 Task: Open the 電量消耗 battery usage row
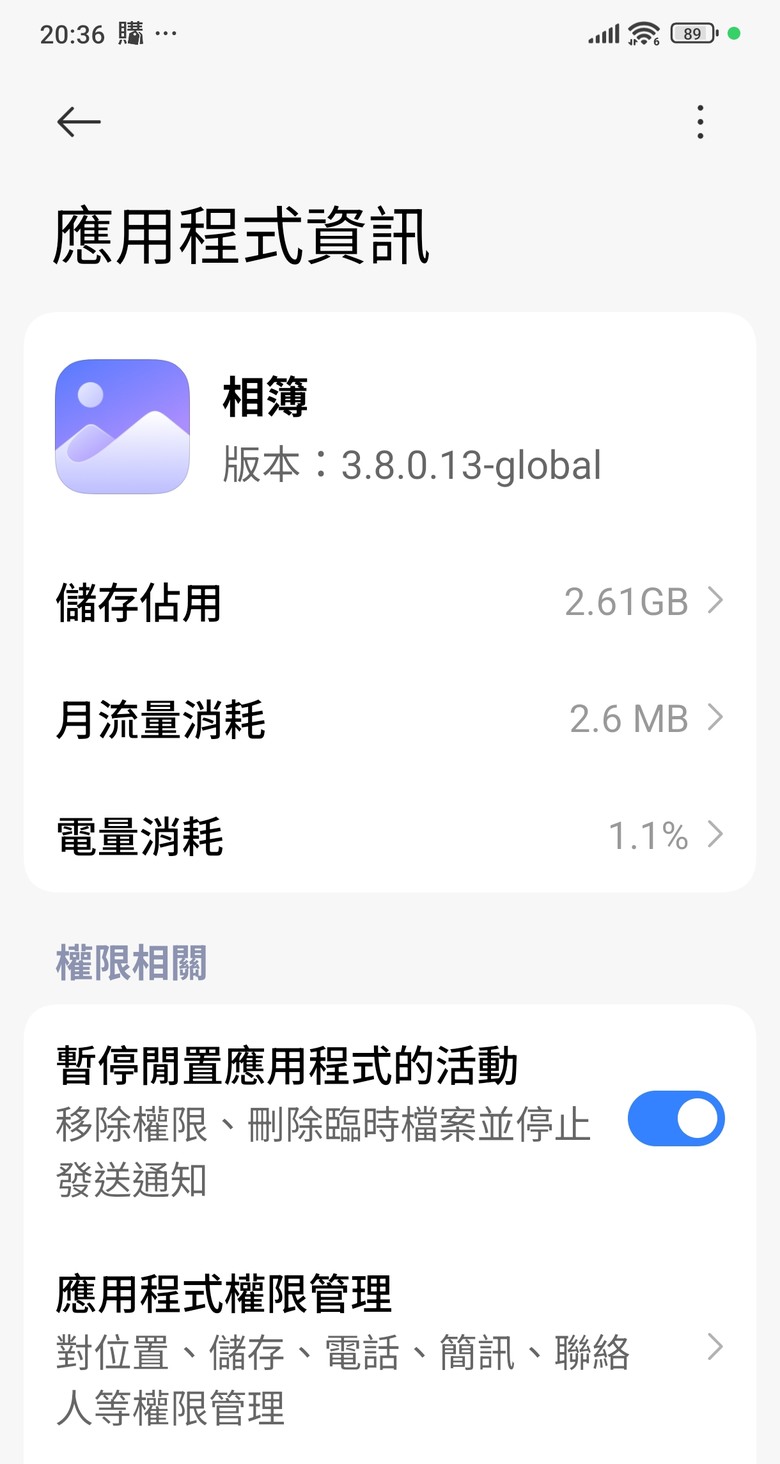pos(390,835)
